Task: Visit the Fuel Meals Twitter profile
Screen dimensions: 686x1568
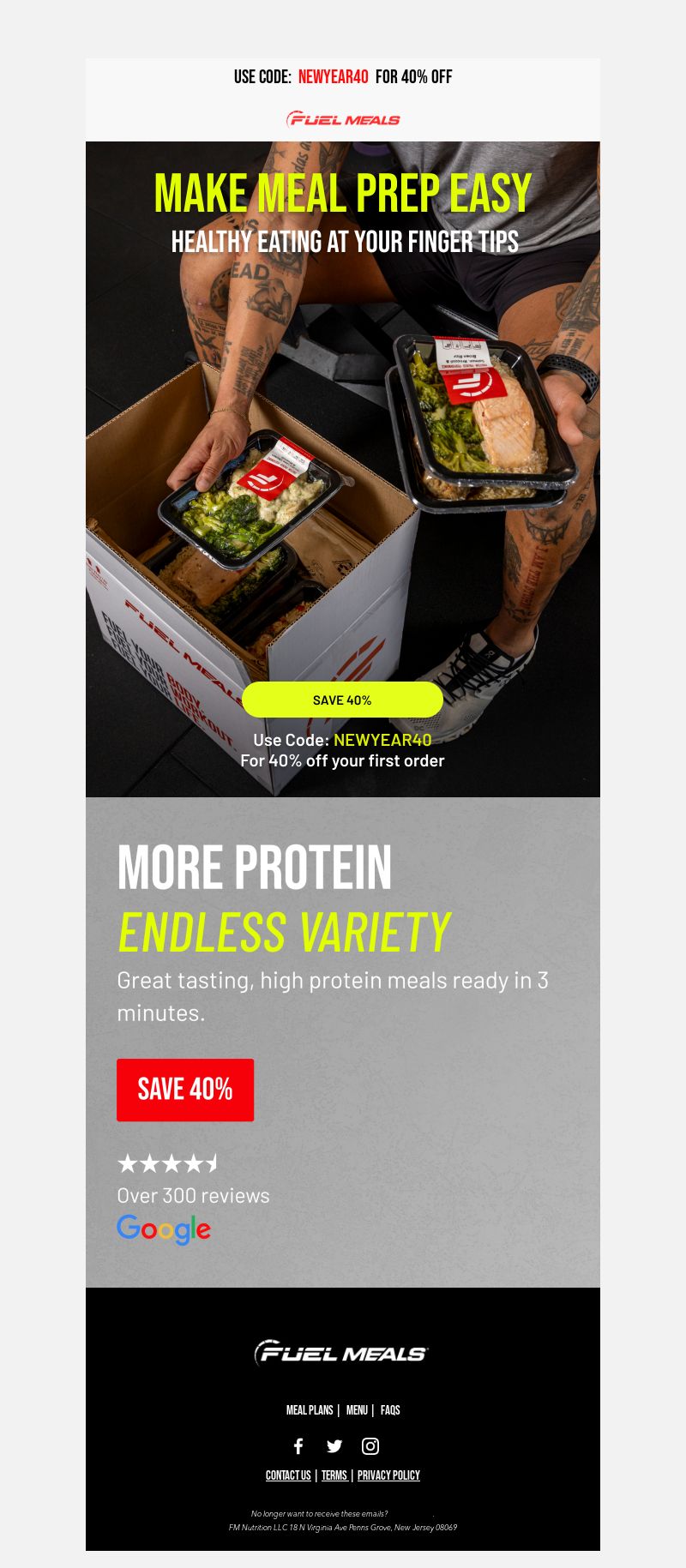Action: [x=334, y=1446]
